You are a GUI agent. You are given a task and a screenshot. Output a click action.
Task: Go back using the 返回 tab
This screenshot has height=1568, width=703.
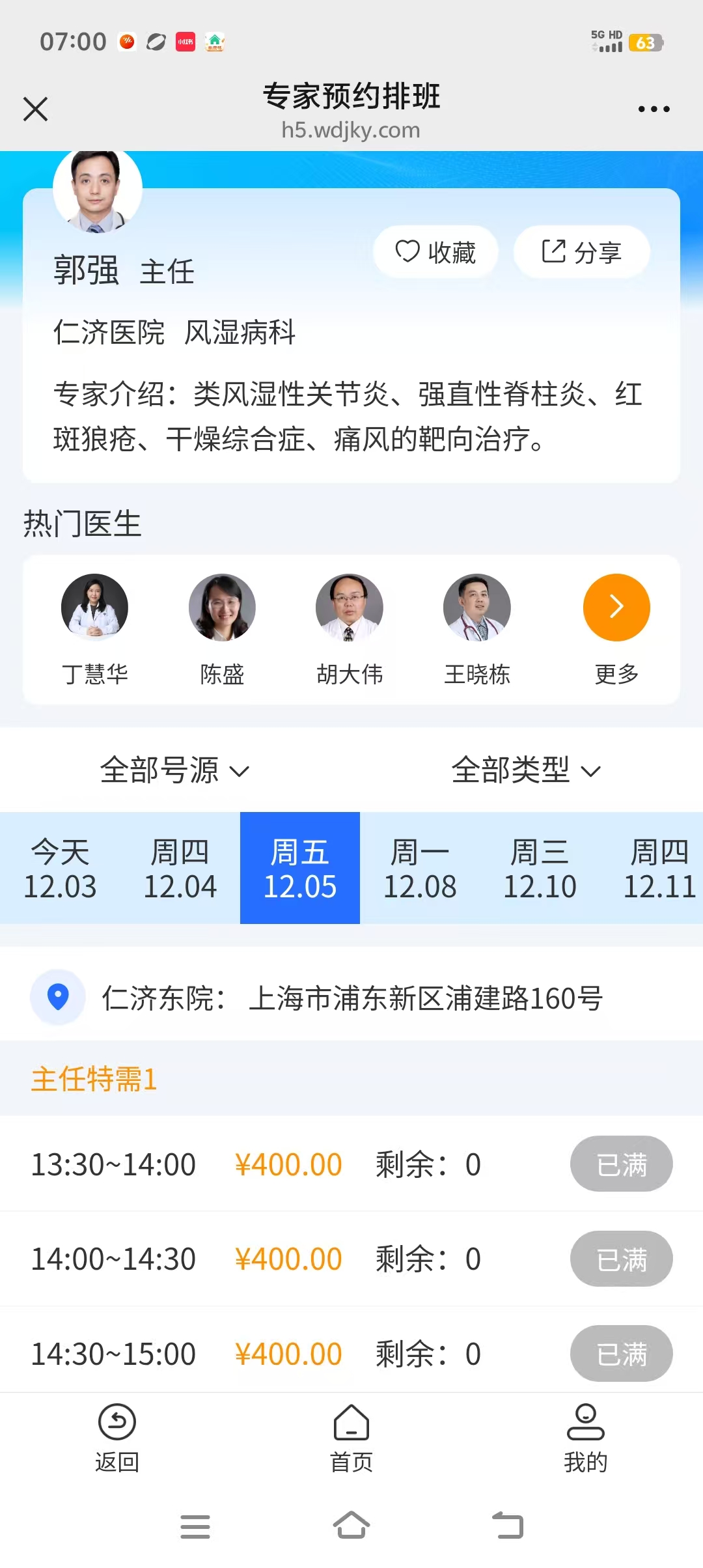(117, 1438)
